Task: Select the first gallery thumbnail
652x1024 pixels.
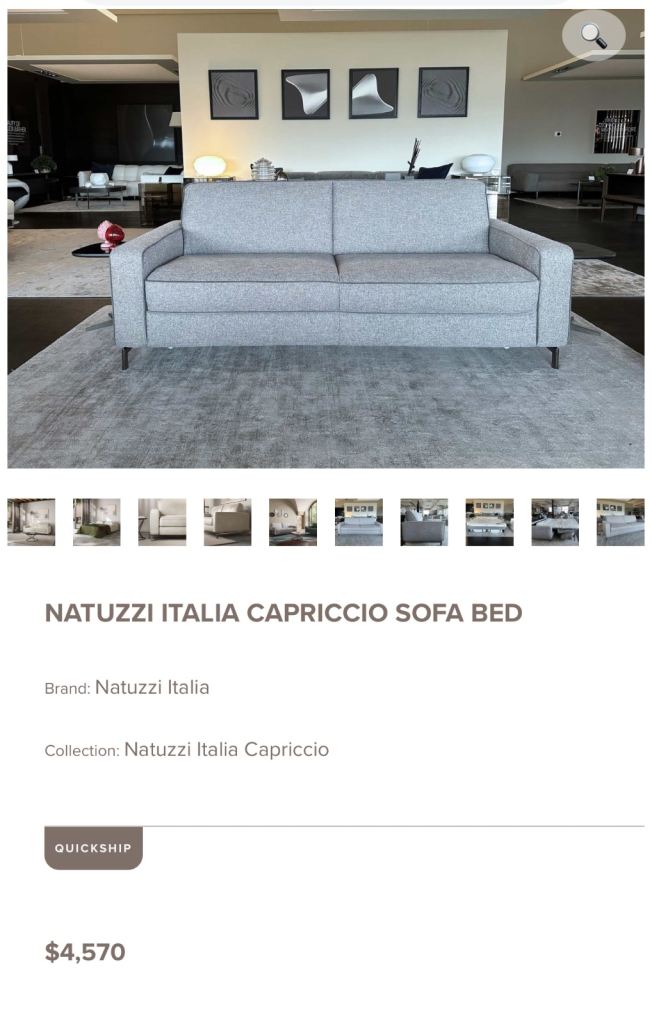Action: pos(31,522)
